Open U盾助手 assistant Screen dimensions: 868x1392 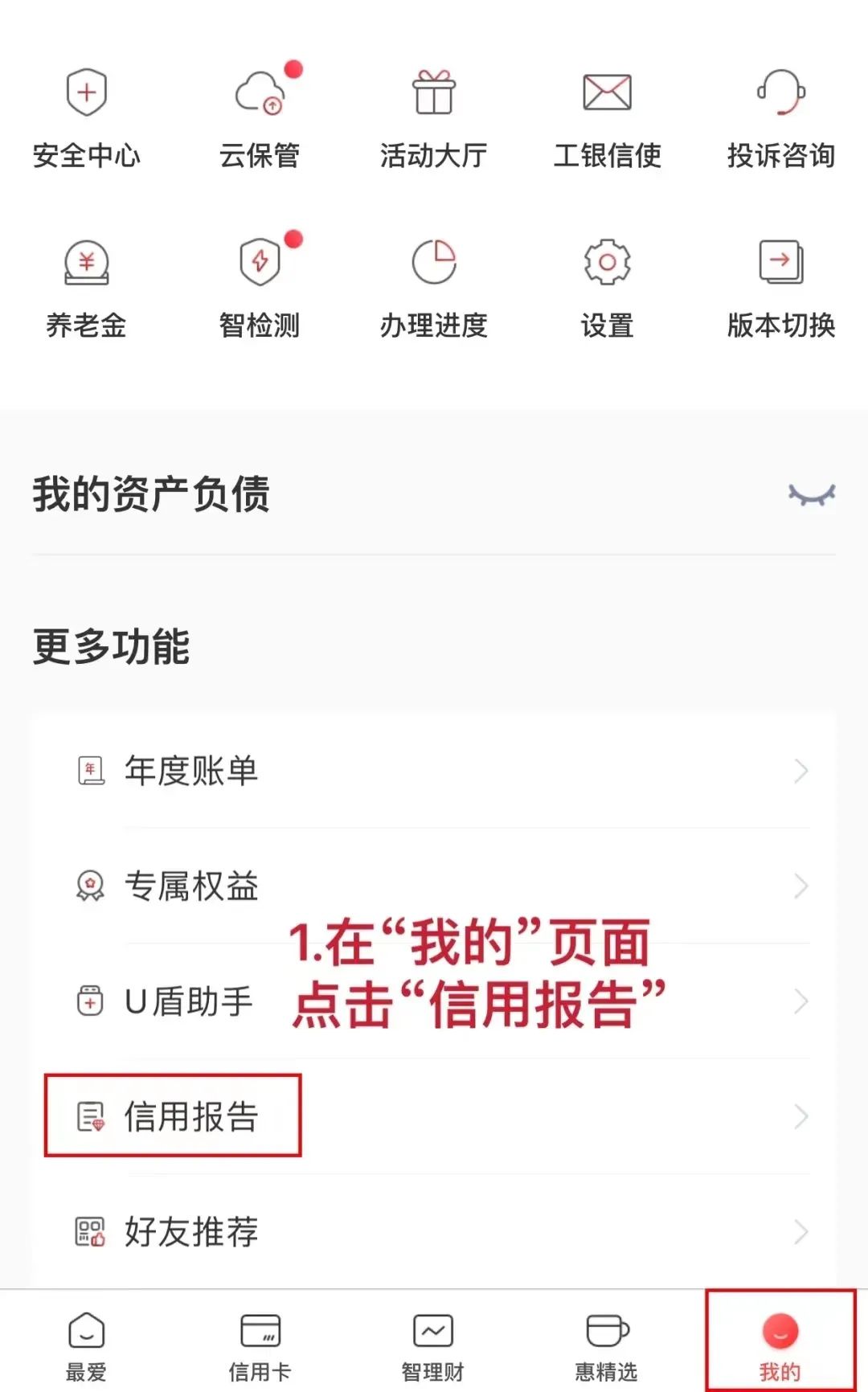[x=186, y=1001]
